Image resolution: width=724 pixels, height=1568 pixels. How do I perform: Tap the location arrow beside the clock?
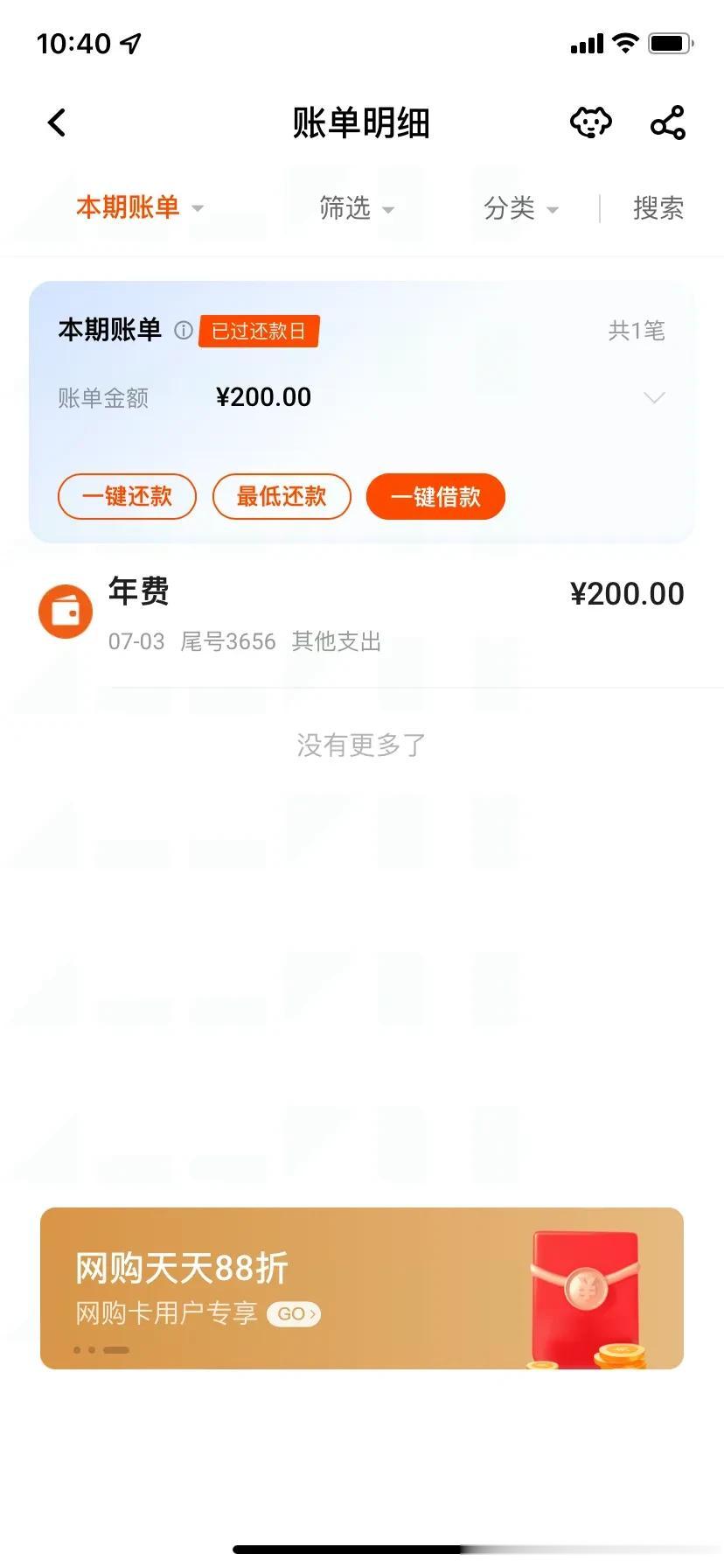(x=129, y=42)
